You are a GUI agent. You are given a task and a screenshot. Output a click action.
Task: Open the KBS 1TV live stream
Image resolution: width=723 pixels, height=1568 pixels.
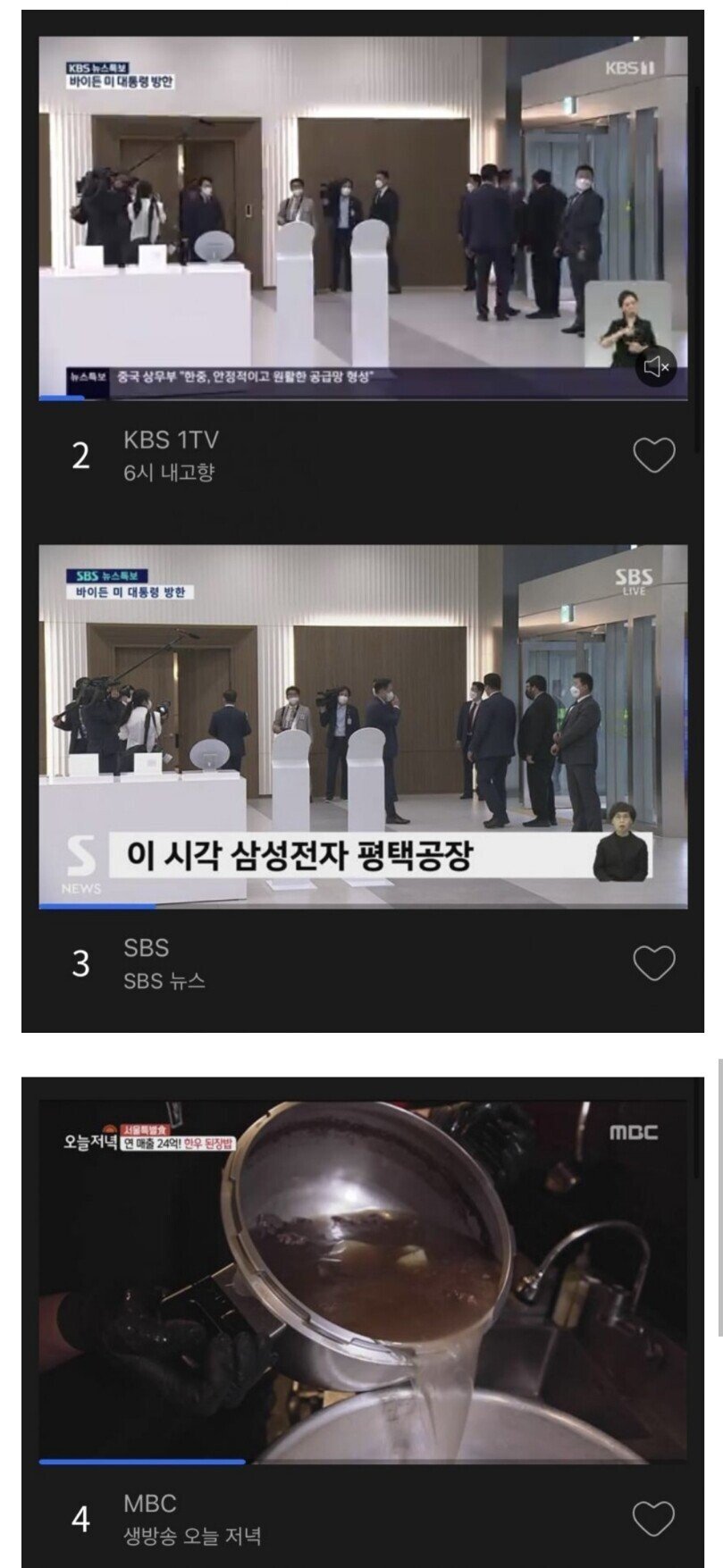click(363, 217)
